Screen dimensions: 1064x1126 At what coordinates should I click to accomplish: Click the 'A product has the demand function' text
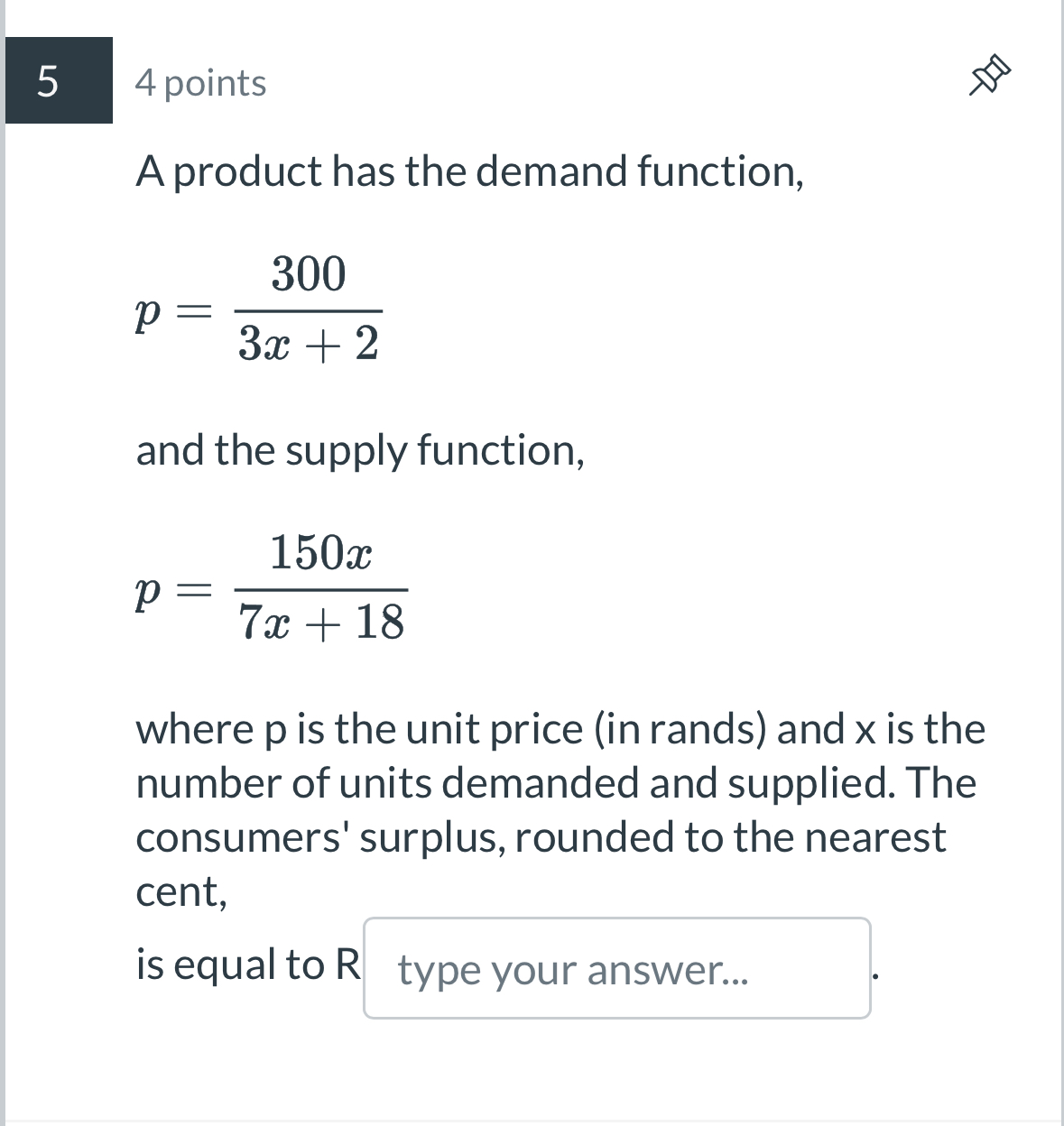click(x=469, y=171)
